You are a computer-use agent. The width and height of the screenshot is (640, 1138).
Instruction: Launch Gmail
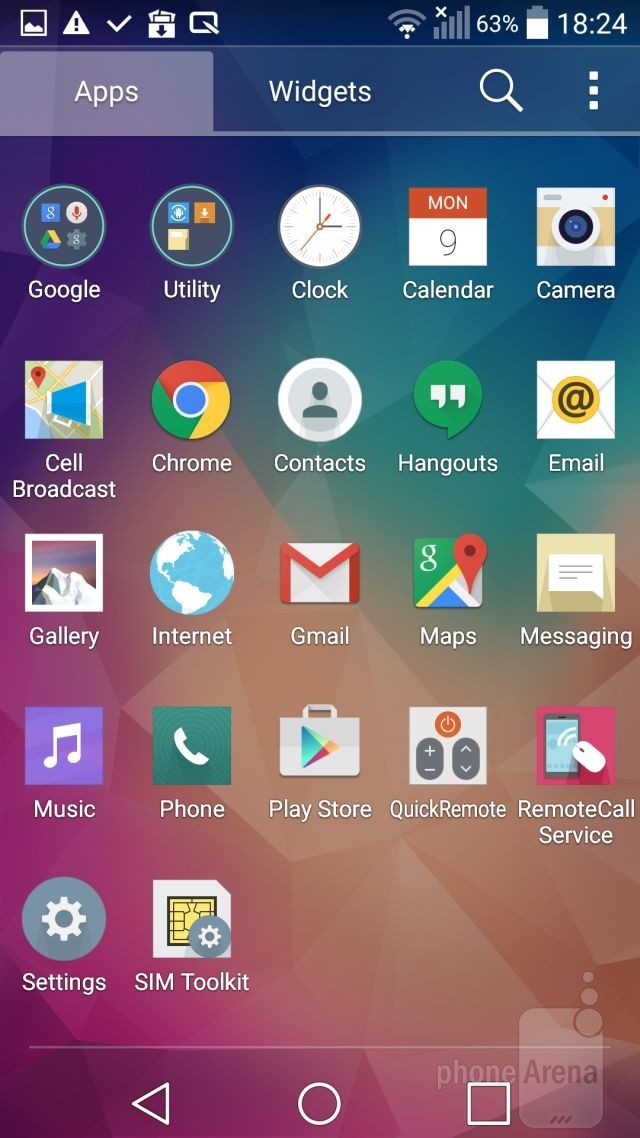[320, 573]
